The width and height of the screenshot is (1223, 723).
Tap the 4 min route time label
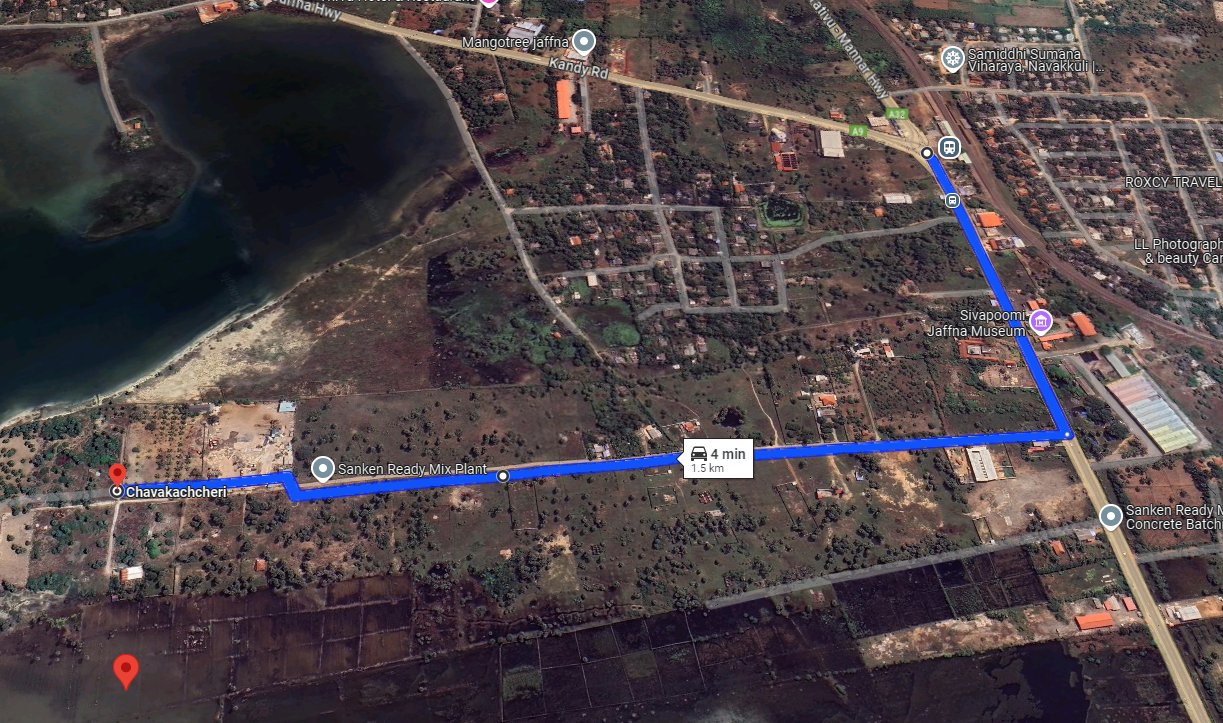tap(718, 459)
